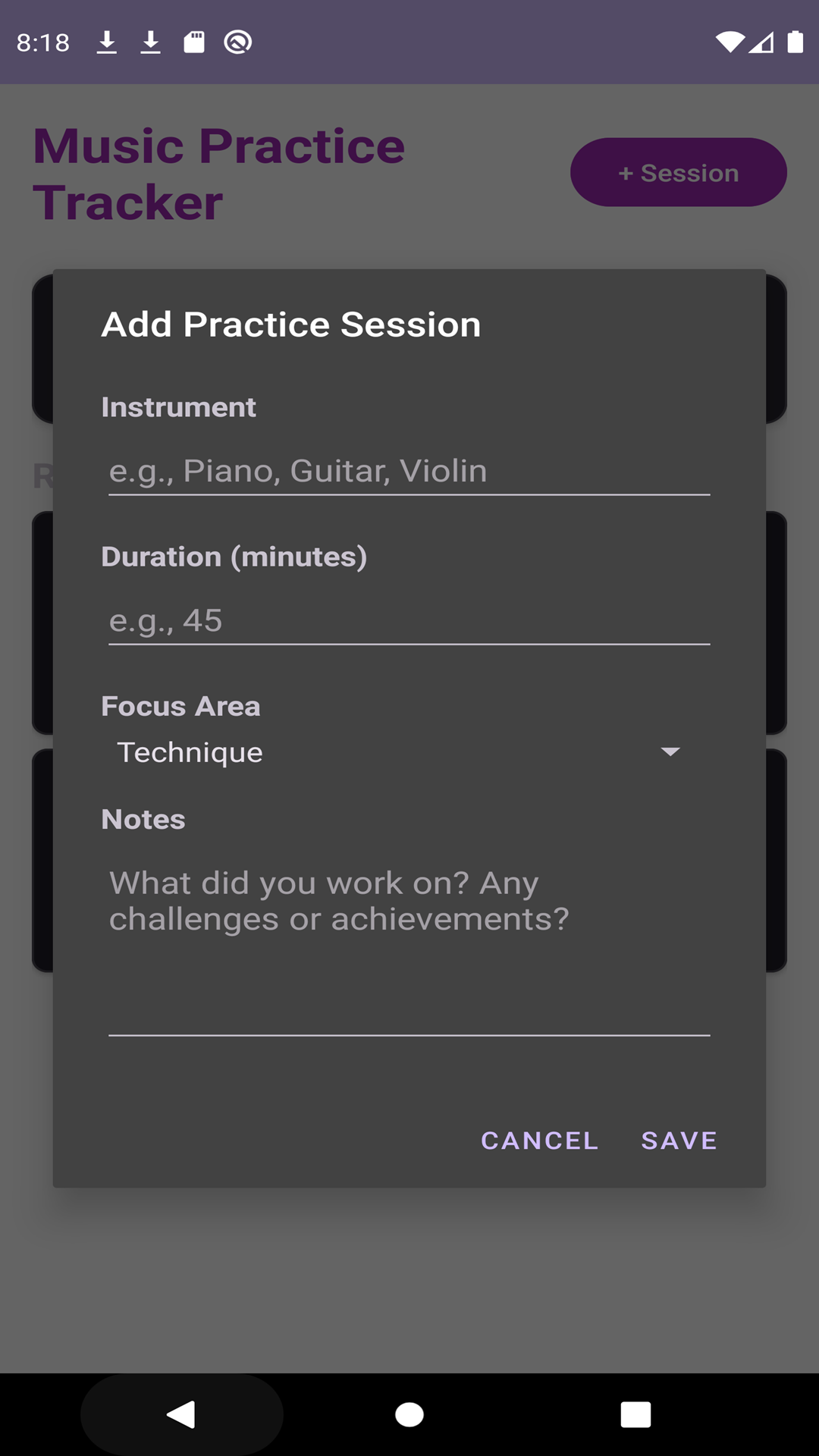Go back using the system back button

181,1414
